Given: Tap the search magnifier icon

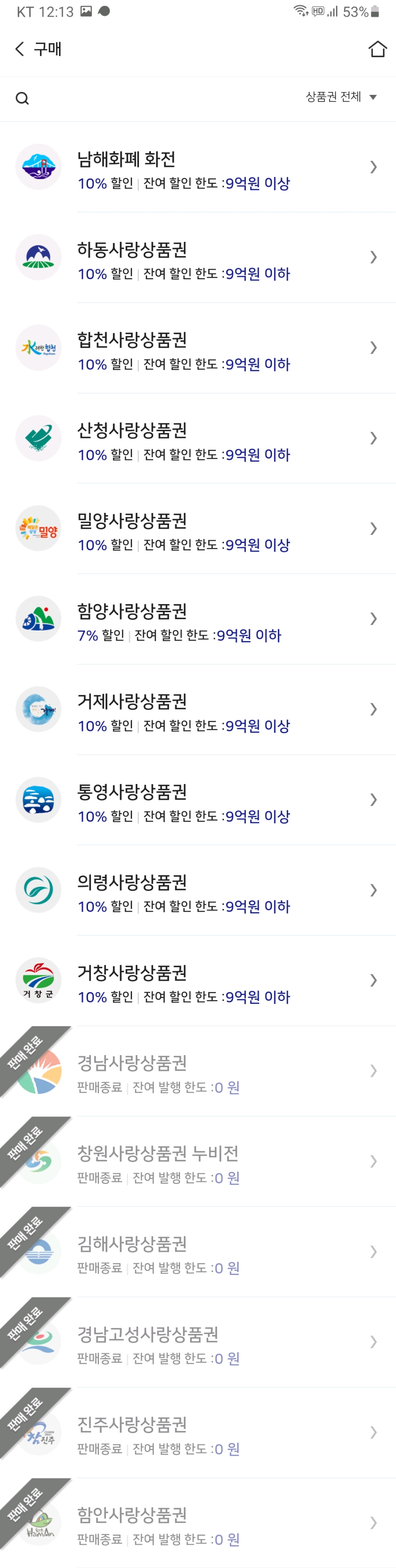Looking at the screenshot, I should [22, 99].
